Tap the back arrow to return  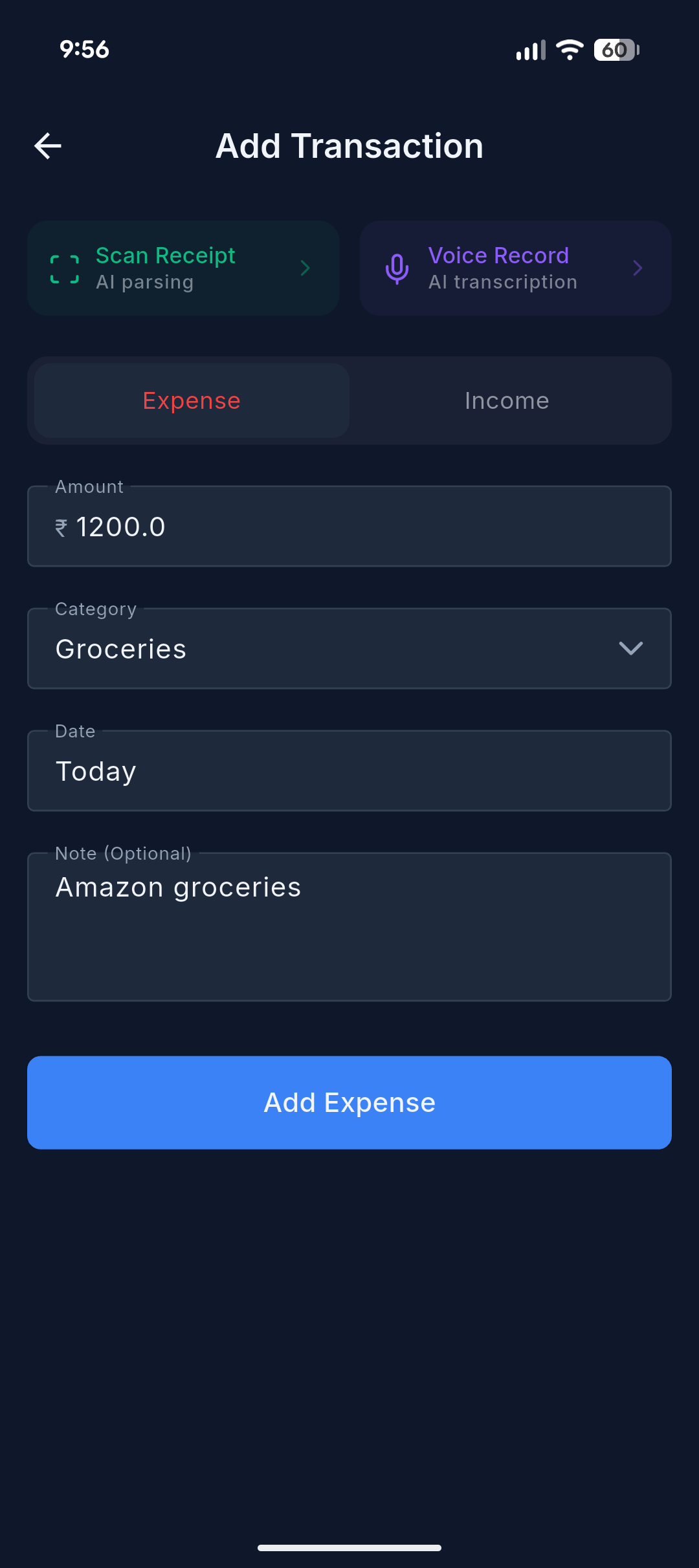47,145
